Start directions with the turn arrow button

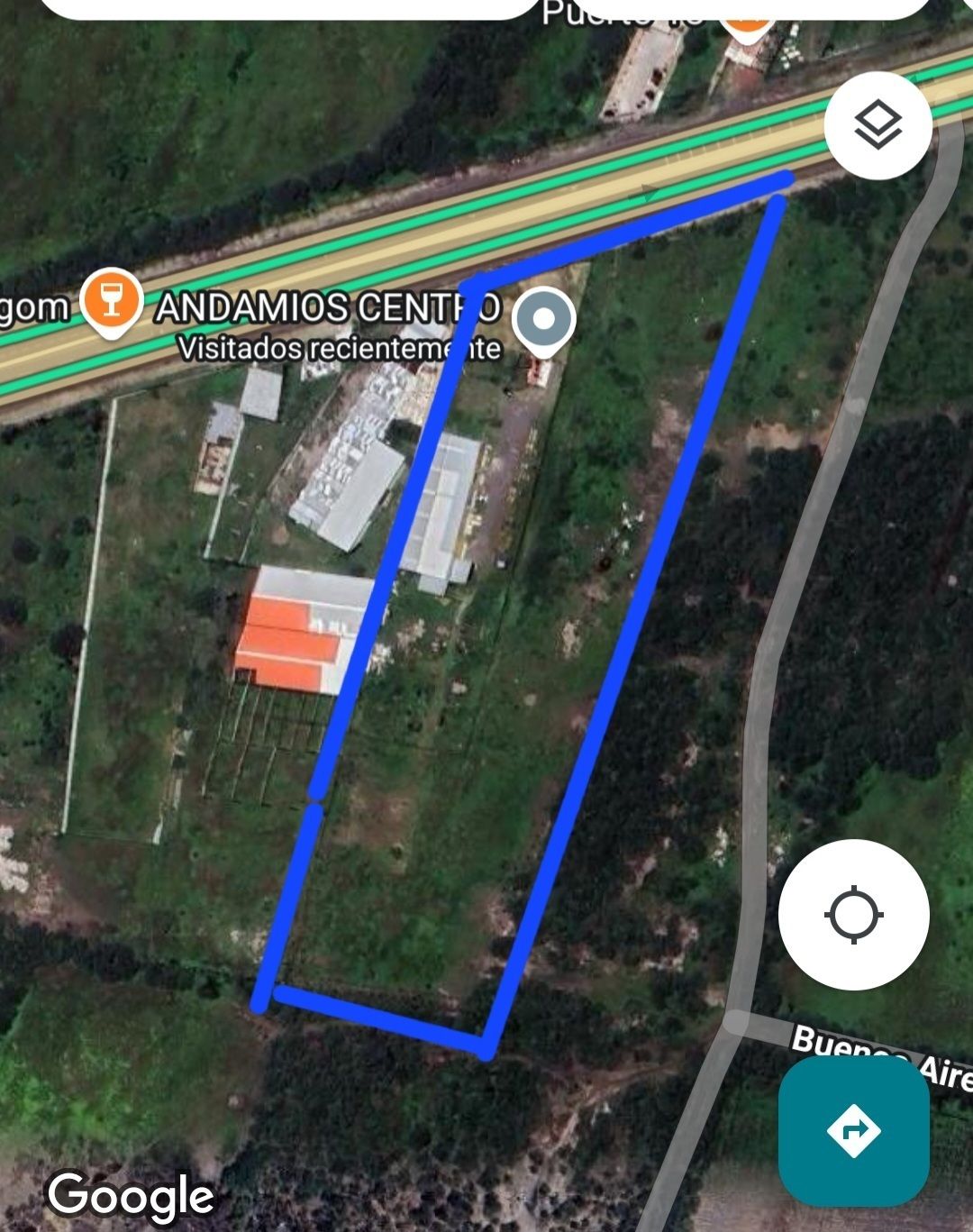point(853,1130)
